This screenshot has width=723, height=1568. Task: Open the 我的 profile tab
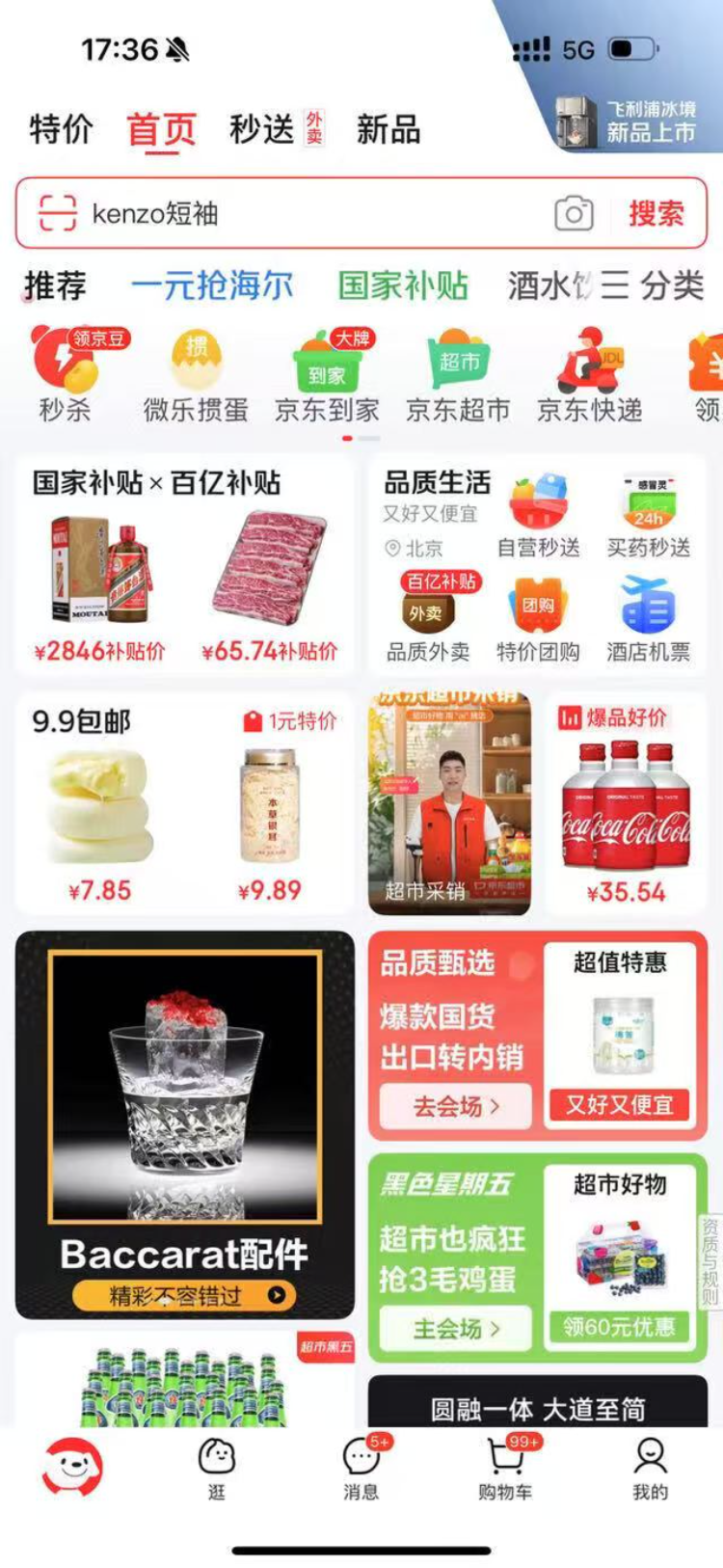650,1467
